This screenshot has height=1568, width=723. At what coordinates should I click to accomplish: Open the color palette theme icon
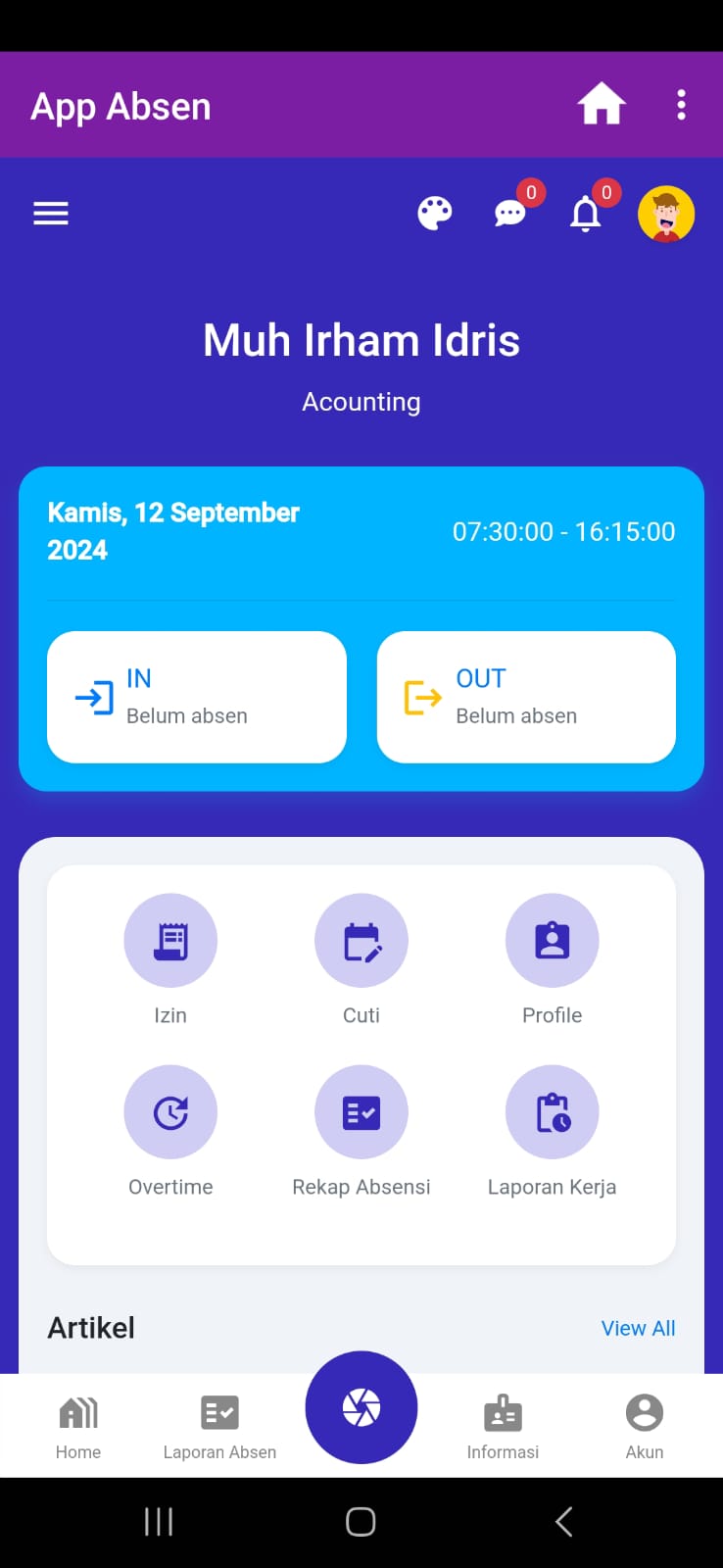point(435,213)
